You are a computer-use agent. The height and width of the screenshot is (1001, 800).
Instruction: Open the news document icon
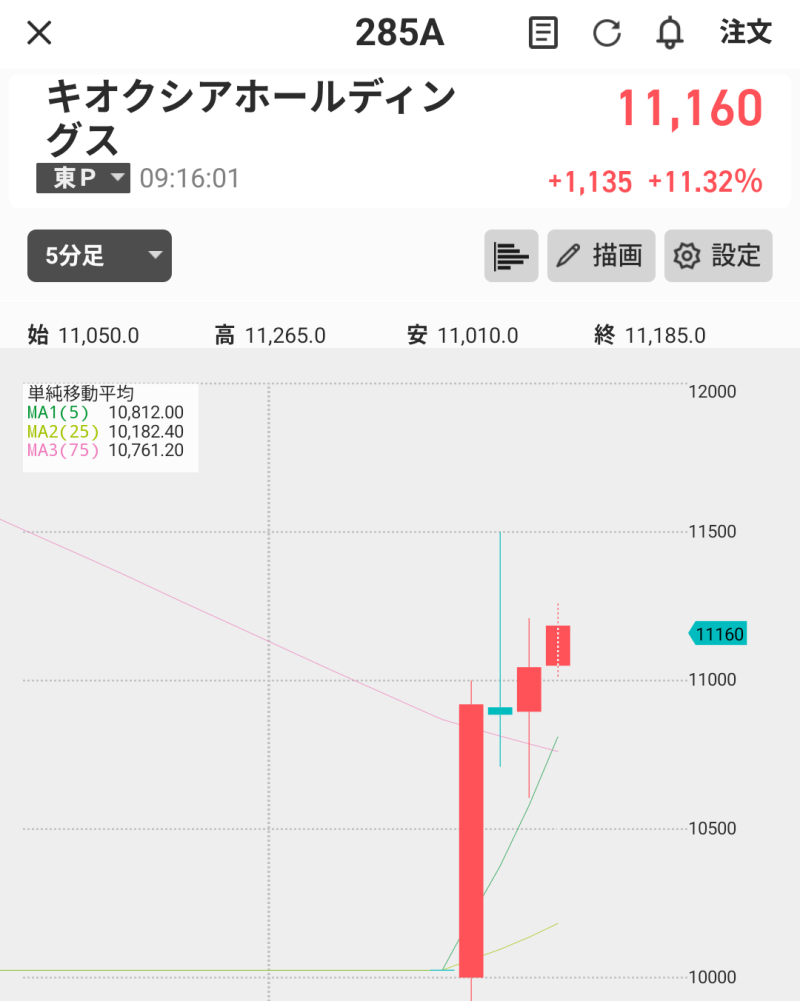point(543,33)
